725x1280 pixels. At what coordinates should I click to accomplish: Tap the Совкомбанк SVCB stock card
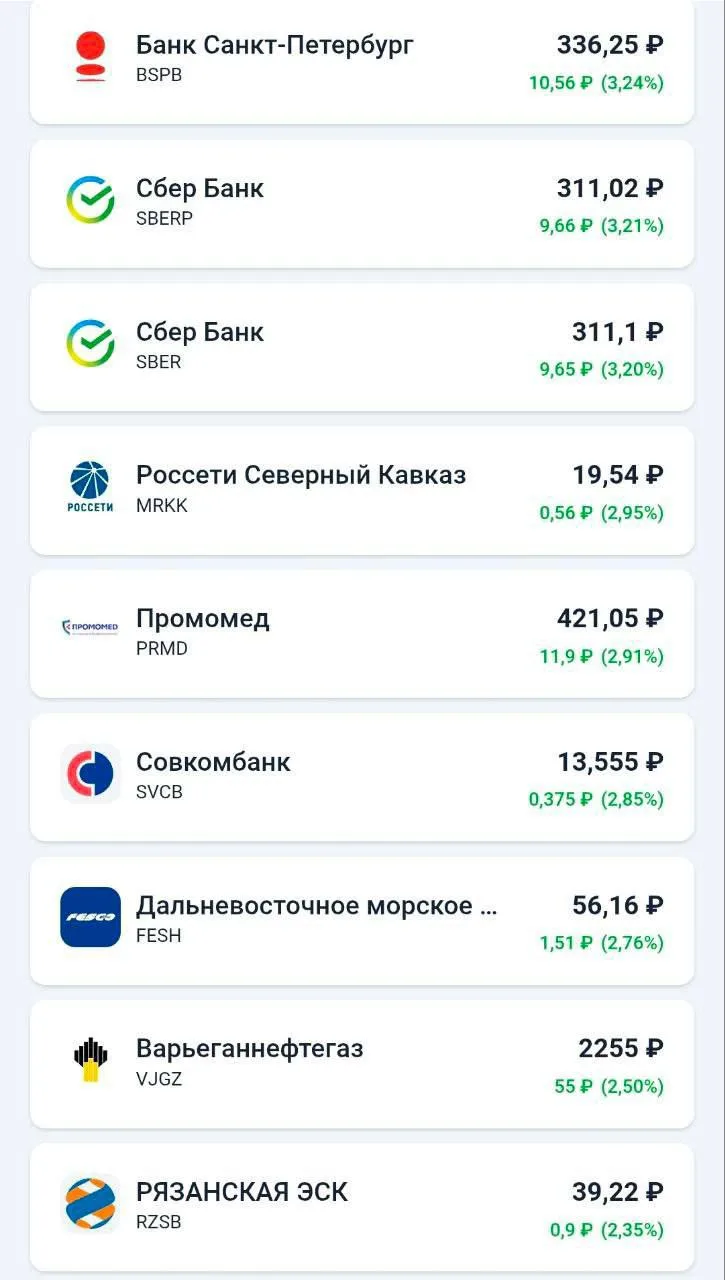[362, 777]
